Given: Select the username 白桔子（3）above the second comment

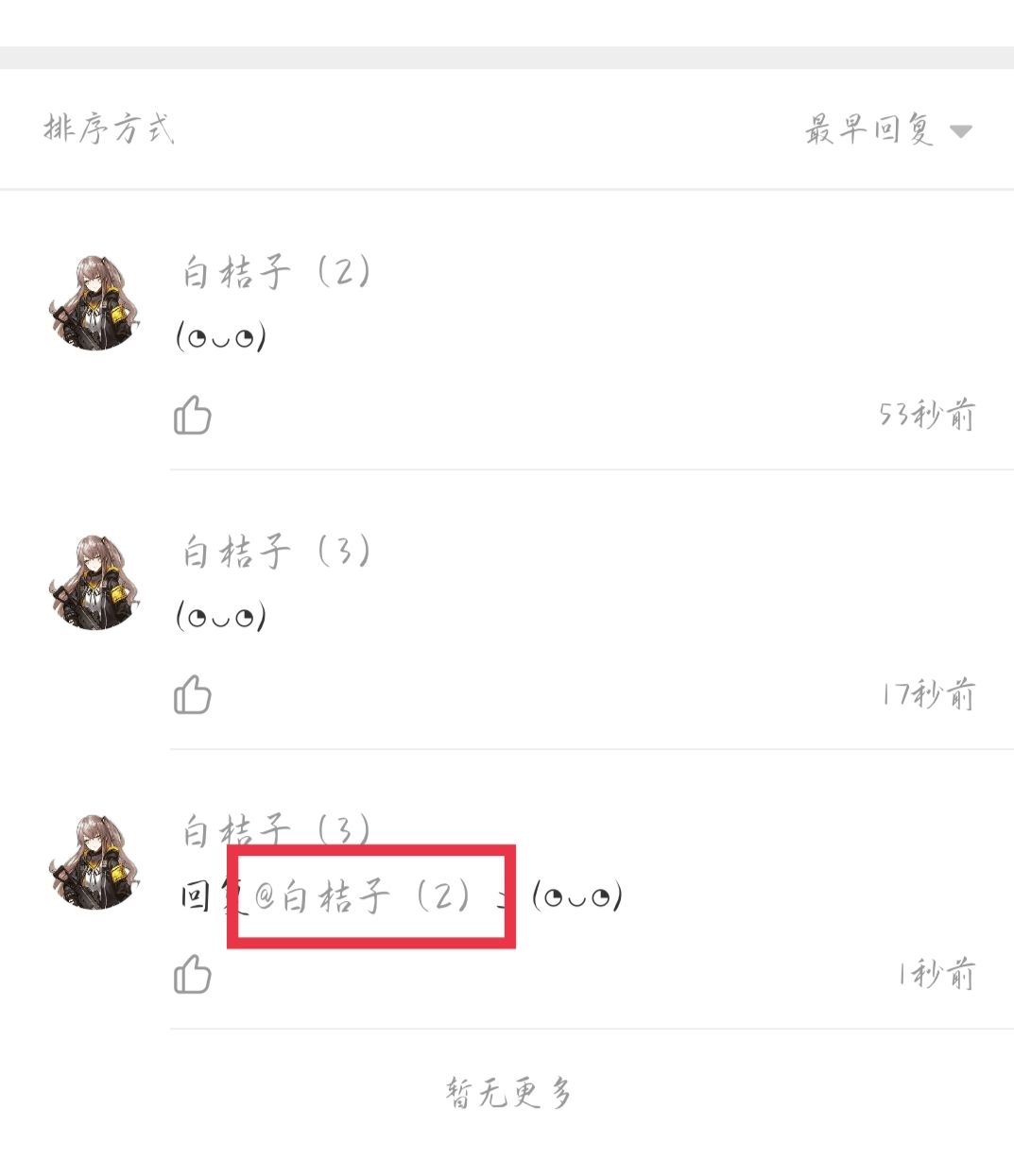Looking at the screenshot, I should click(272, 553).
